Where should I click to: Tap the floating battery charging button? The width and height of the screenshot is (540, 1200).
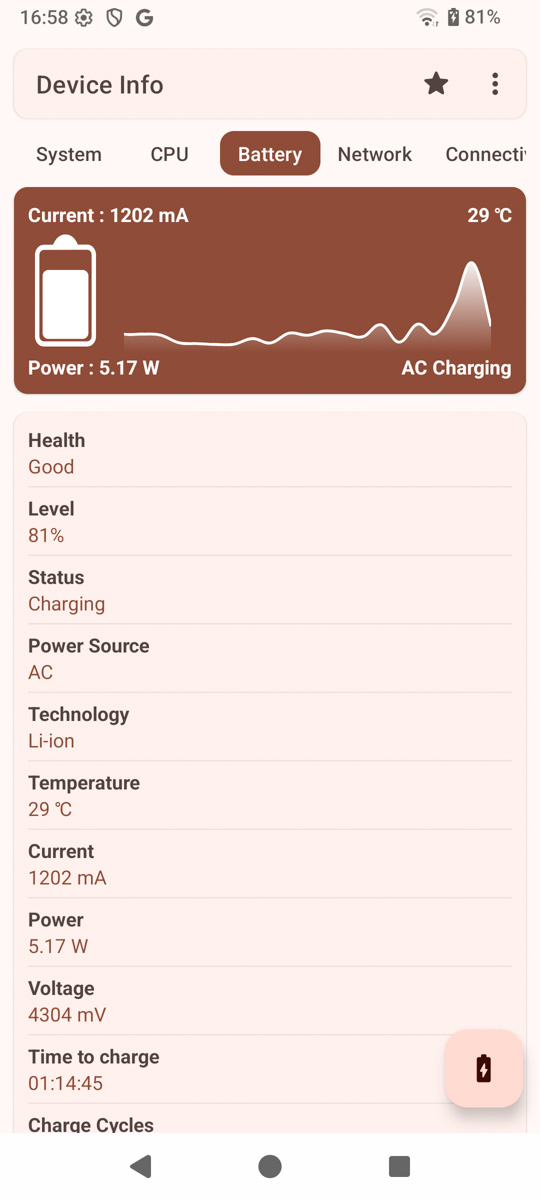pos(484,1069)
